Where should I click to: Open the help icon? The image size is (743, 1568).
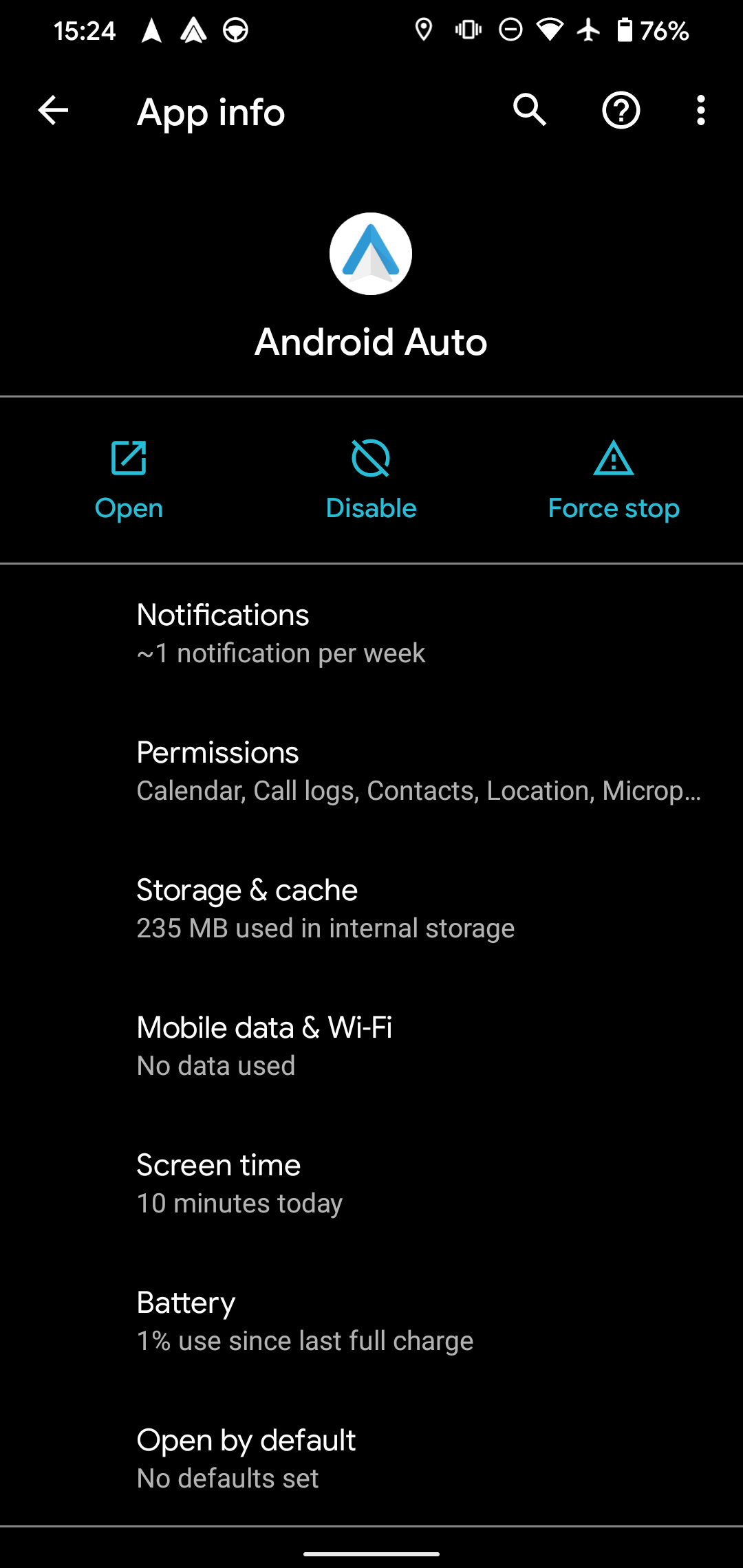(x=621, y=110)
